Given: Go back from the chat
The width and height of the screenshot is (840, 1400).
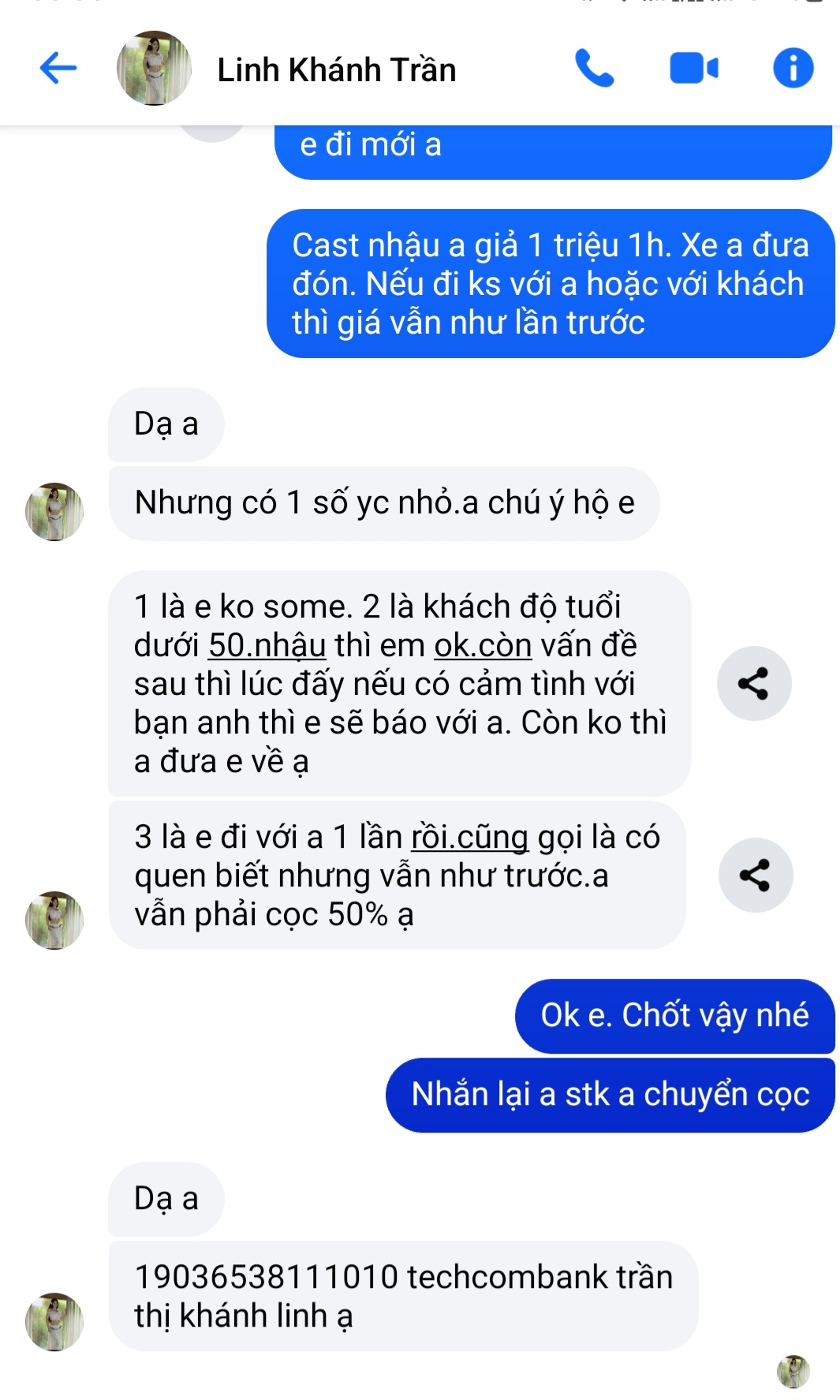Looking at the screenshot, I should (58, 69).
